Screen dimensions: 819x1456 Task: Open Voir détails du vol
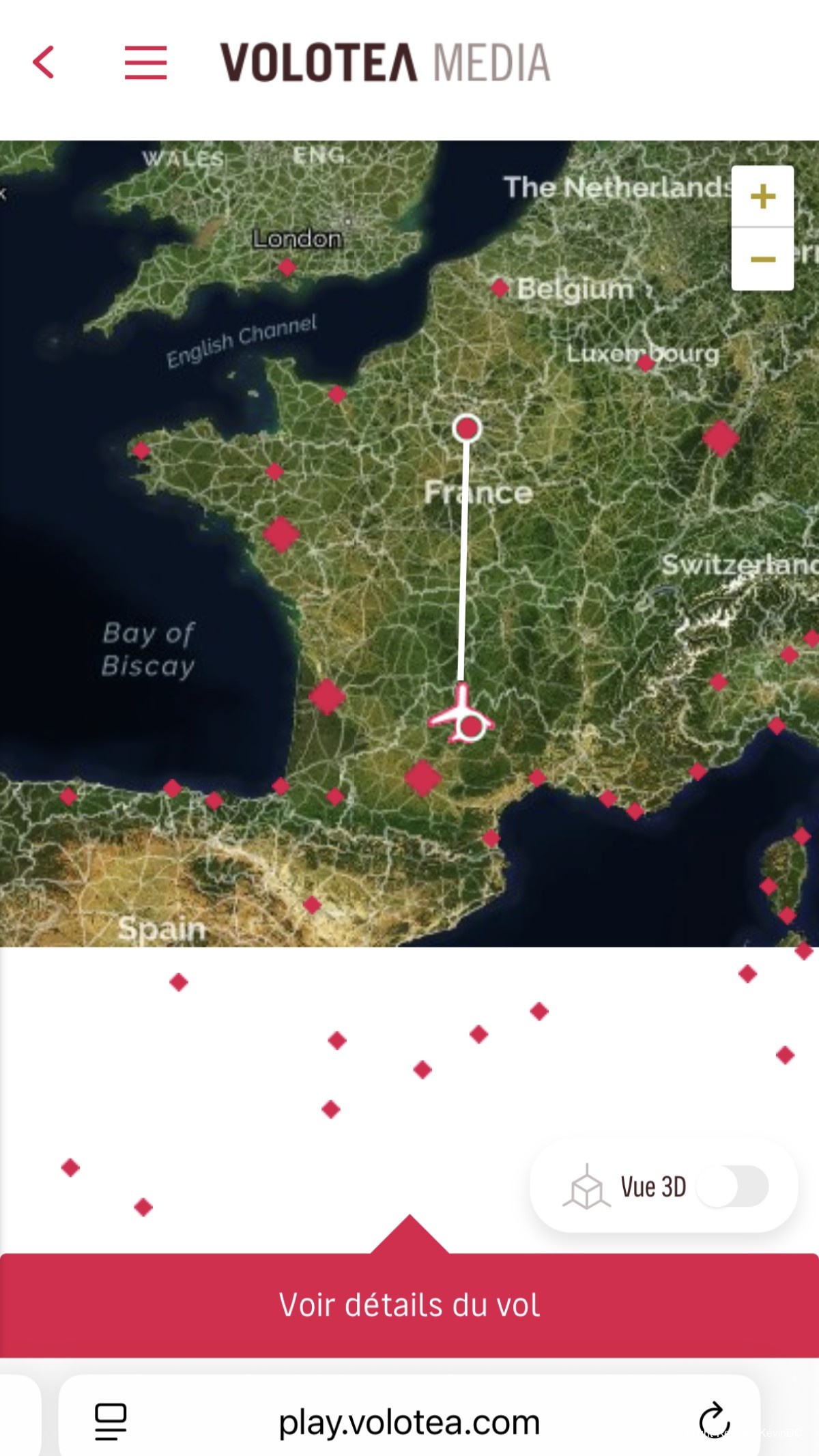point(409,1304)
